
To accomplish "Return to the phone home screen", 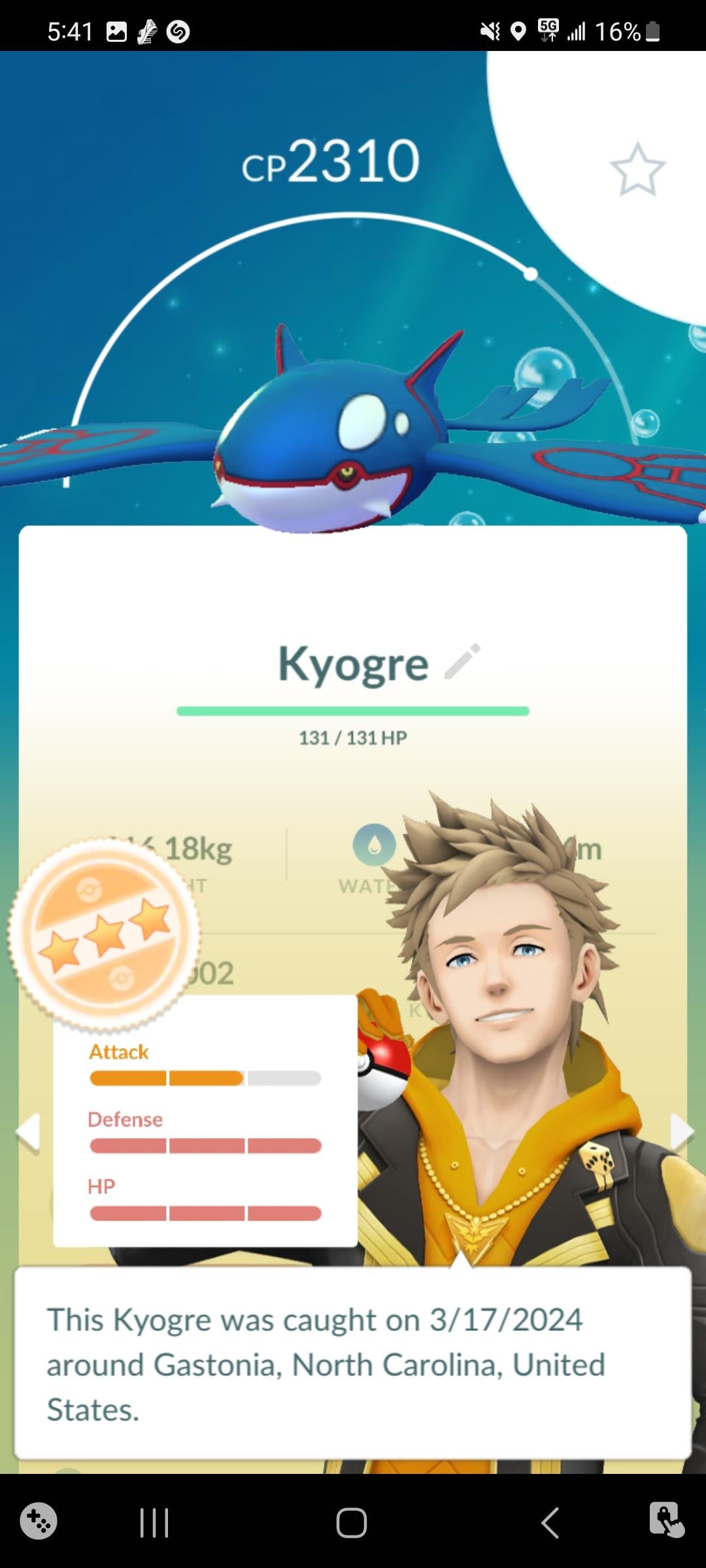I will [x=352, y=1522].
